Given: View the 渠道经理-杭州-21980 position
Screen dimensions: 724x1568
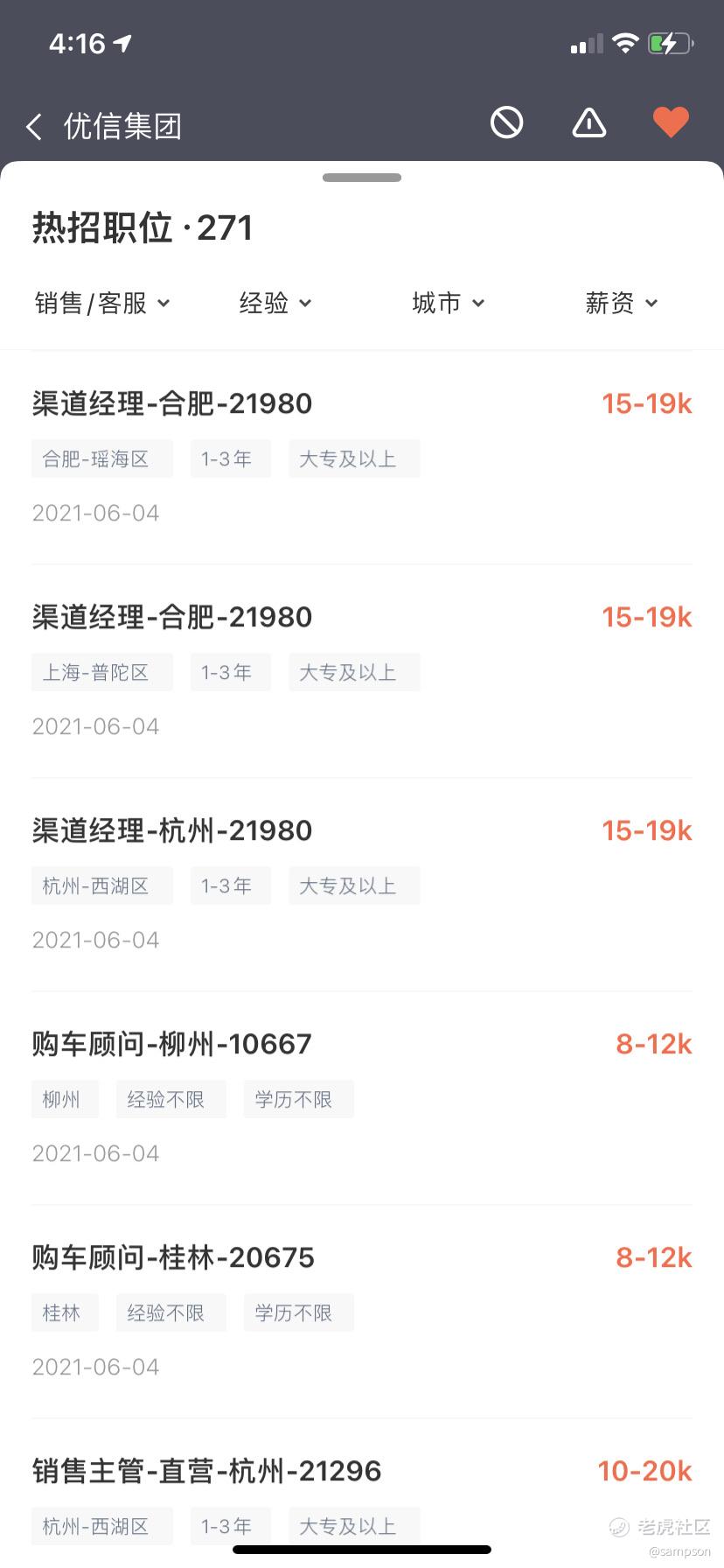Looking at the screenshot, I should point(362,884).
